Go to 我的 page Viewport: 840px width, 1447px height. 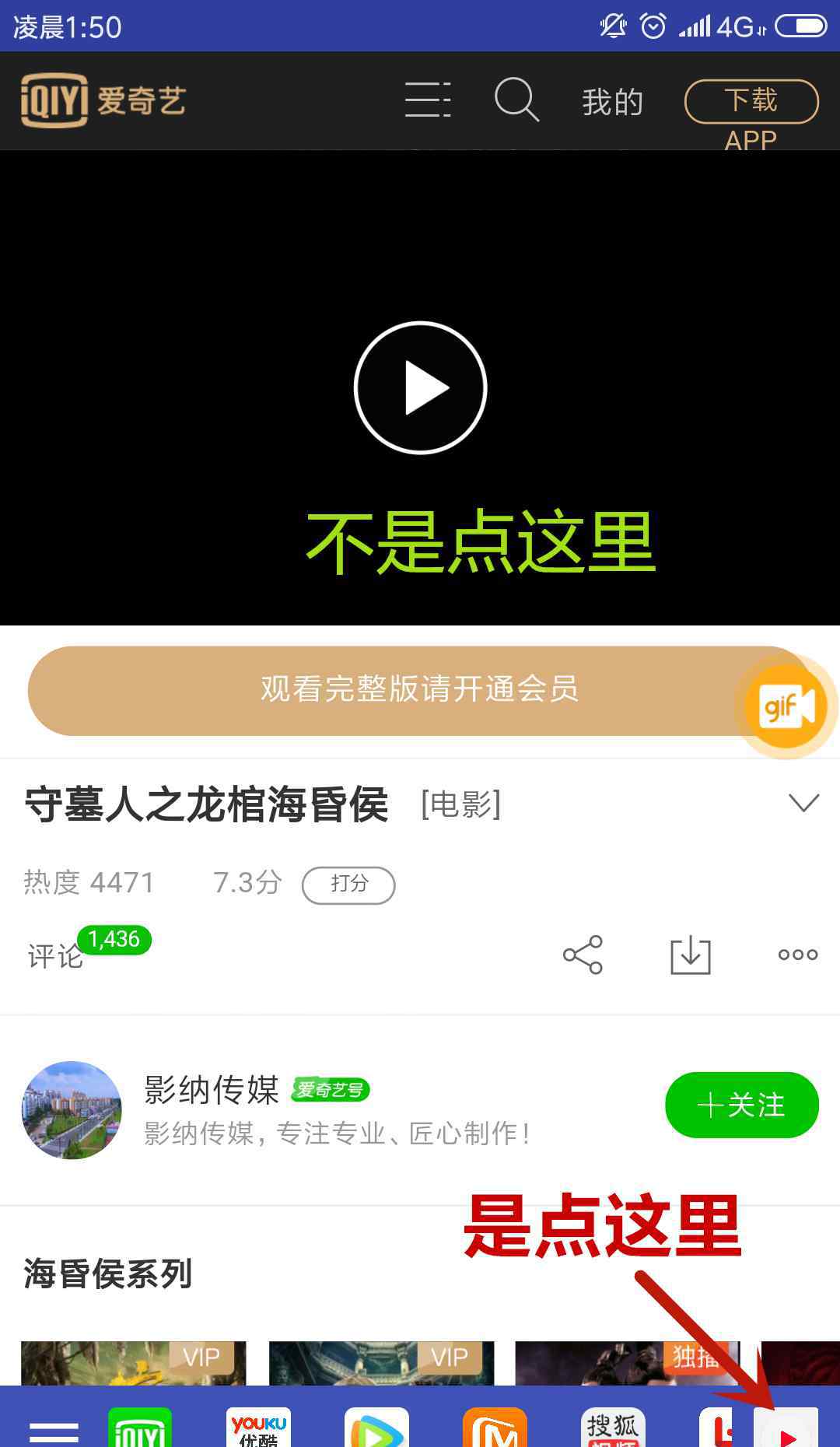(x=612, y=102)
